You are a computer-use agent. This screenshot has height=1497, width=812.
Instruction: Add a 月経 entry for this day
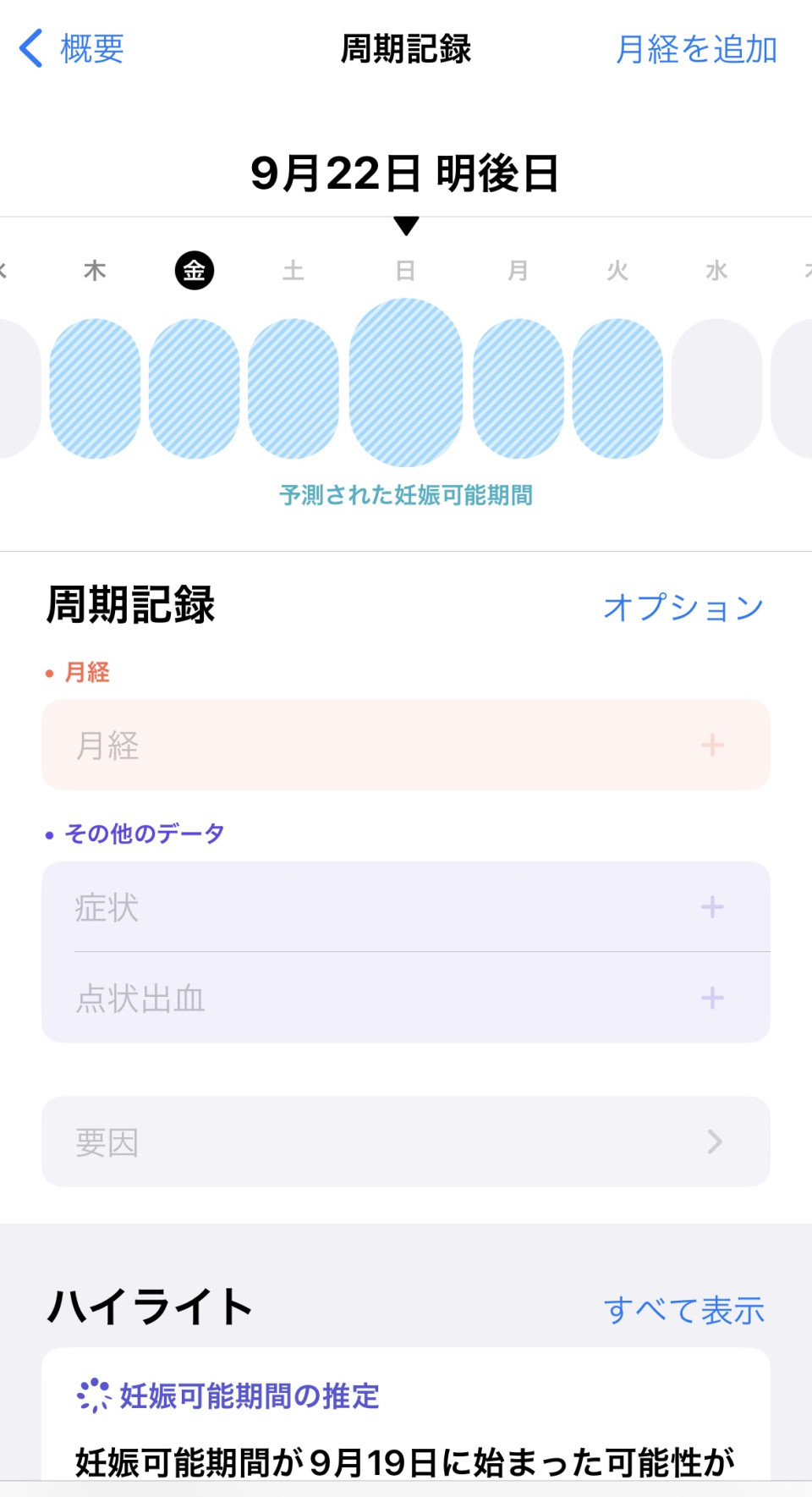406,745
